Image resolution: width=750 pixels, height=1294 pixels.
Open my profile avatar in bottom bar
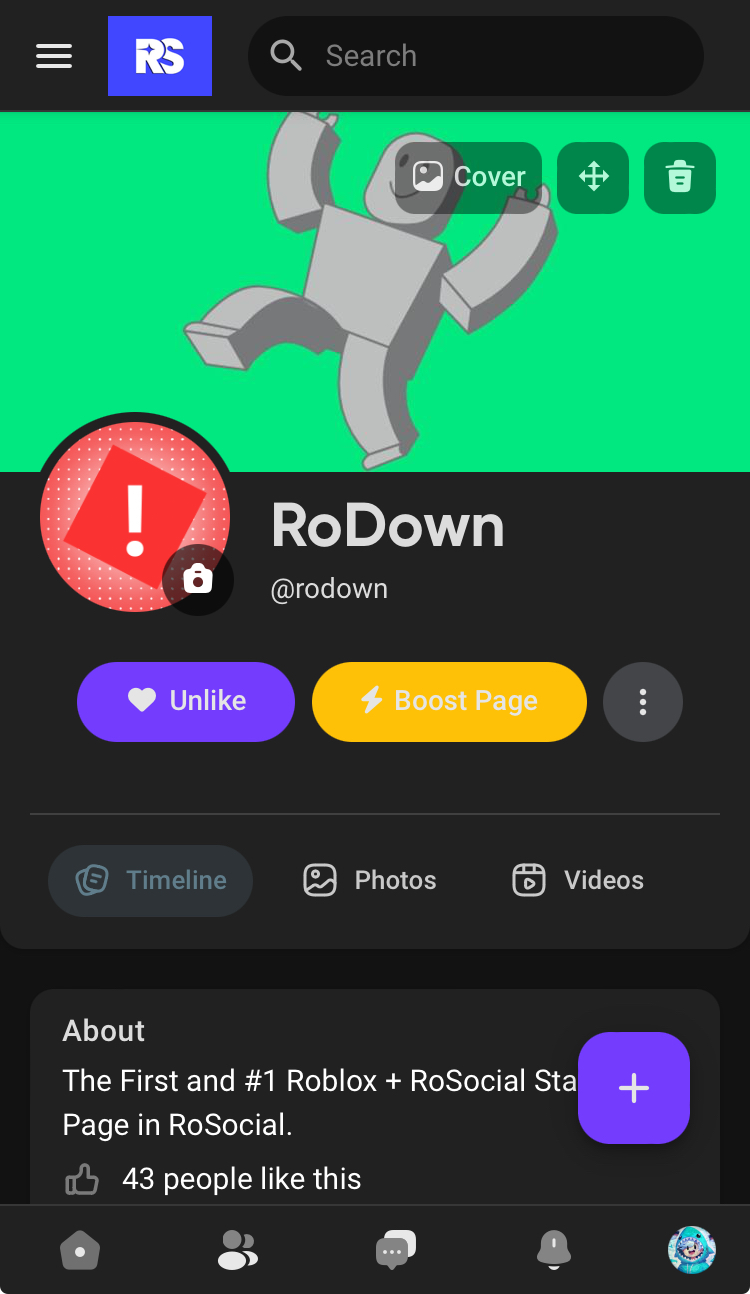692,1250
